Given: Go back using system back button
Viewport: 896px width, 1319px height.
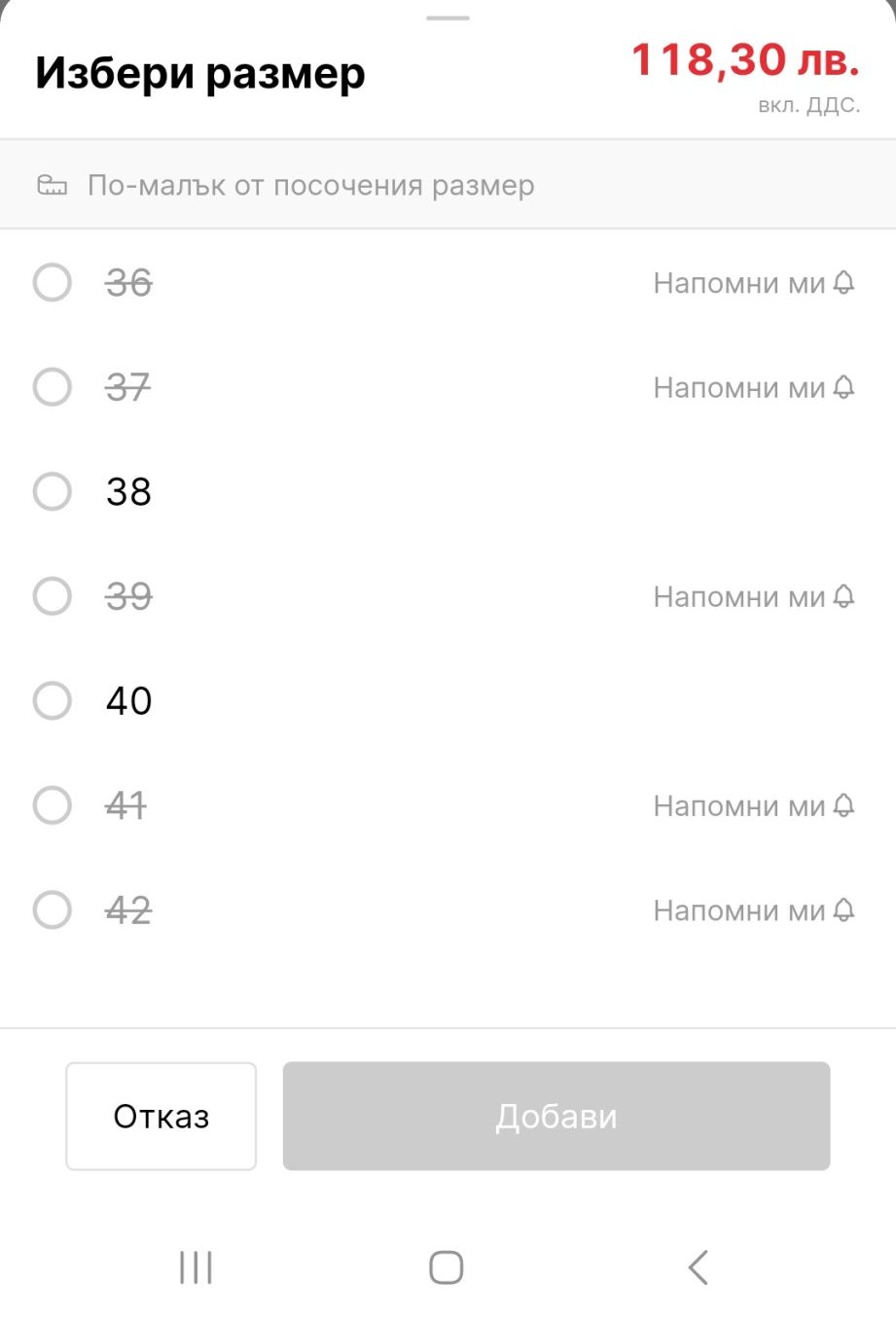Looking at the screenshot, I should pos(698,1267).
